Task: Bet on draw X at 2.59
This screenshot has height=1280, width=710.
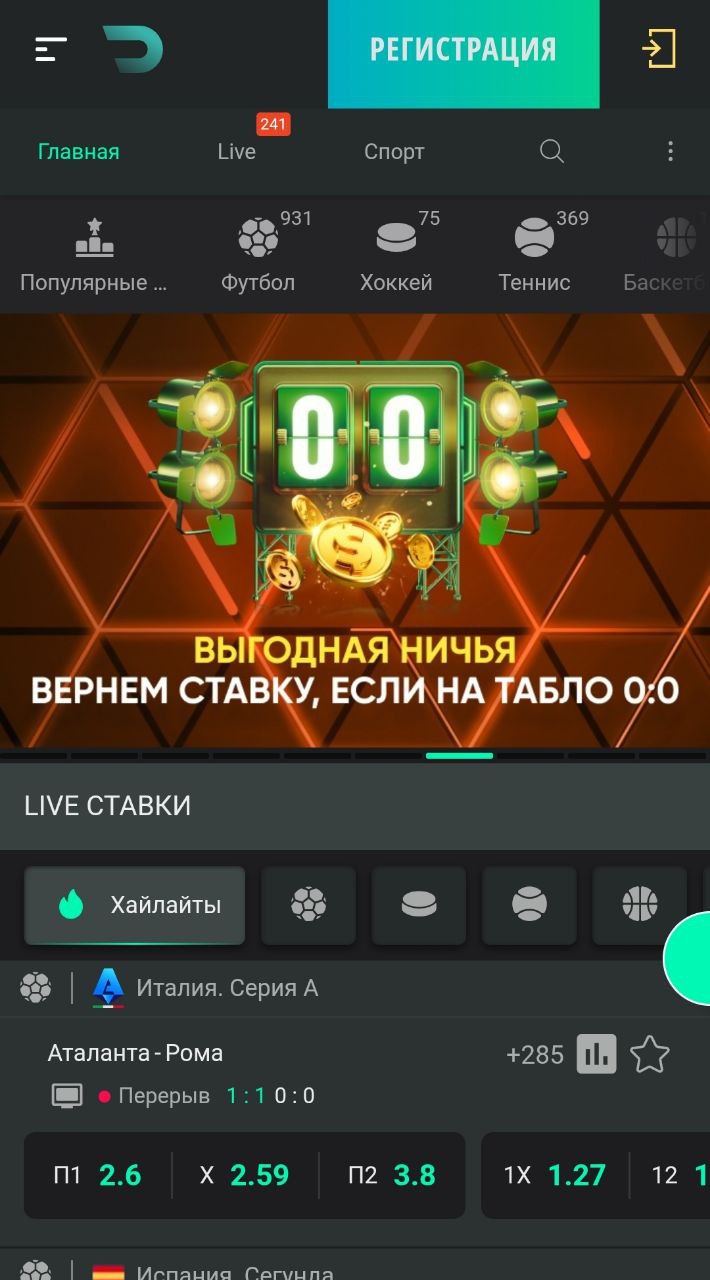Action: coord(245,1175)
